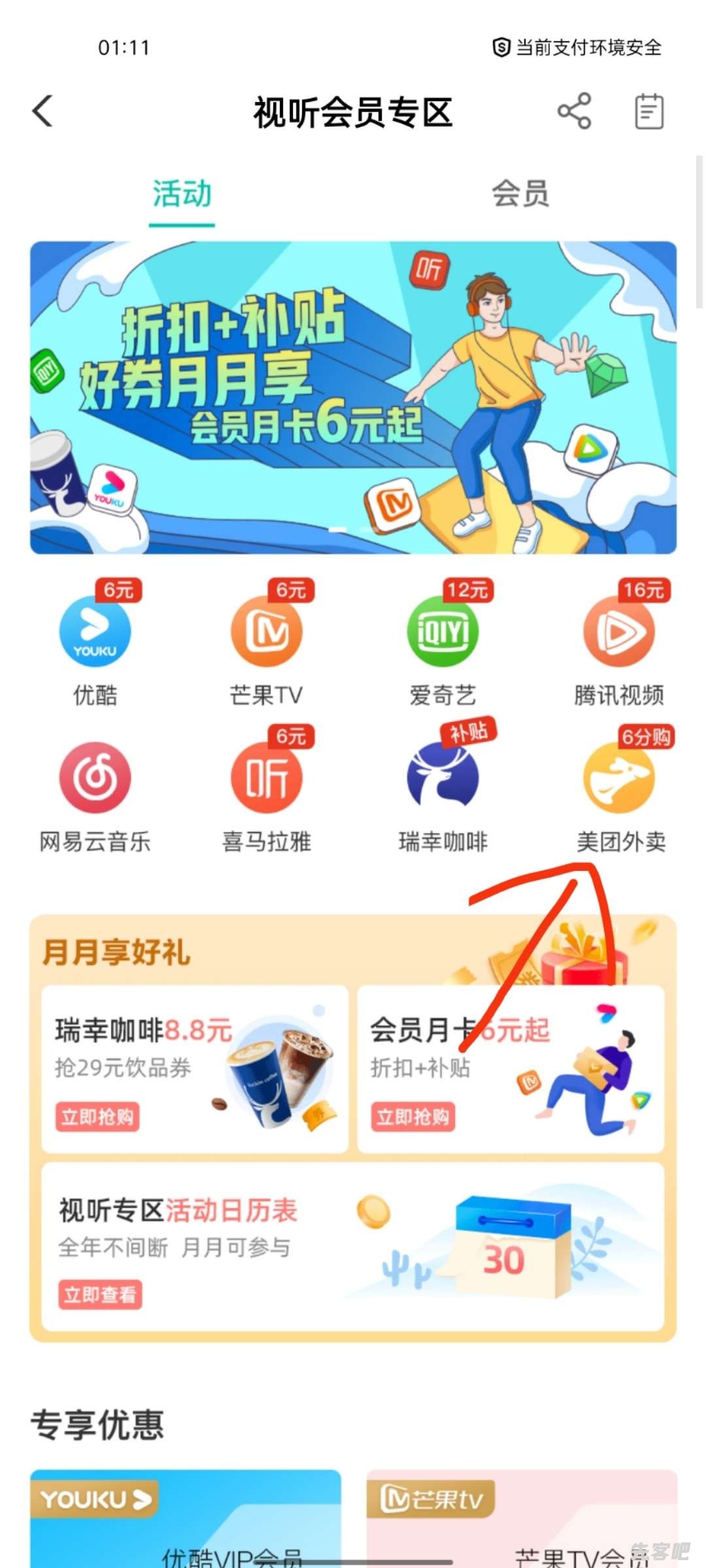Go back from 视听会员专区
The height and width of the screenshot is (1568, 706).
[x=43, y=111]
